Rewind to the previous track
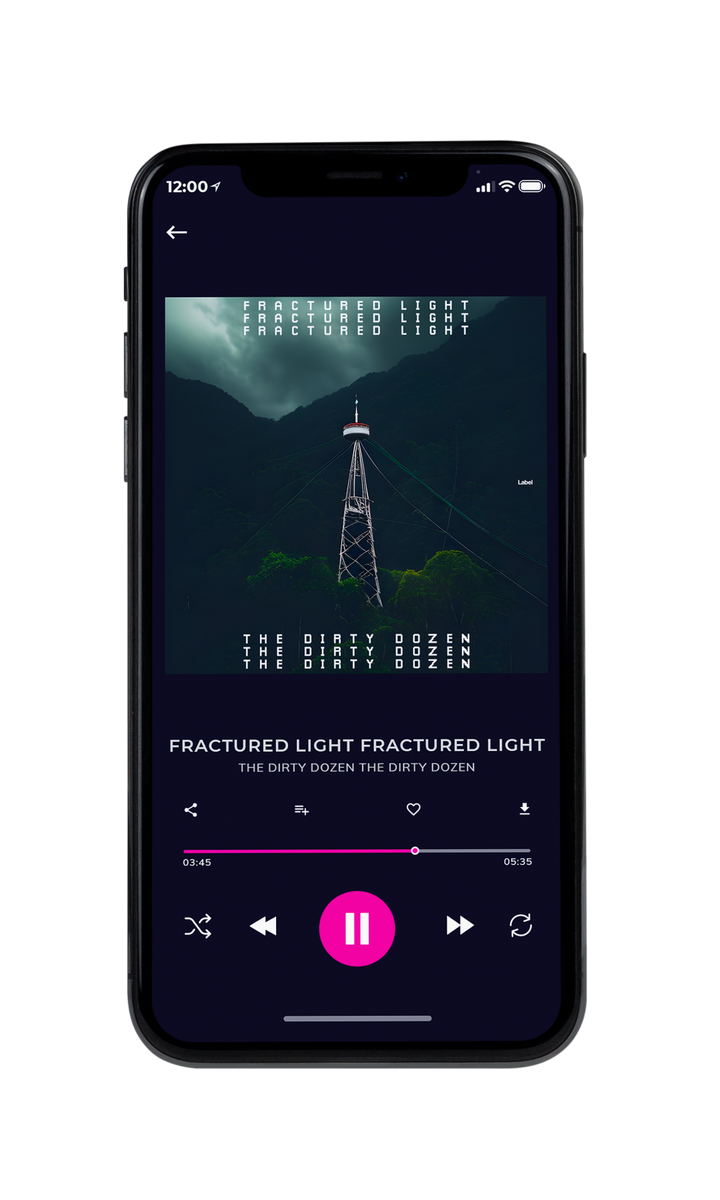Image resolution: width=720 pixels, height=1200 pixels. [x=263, y=926]
